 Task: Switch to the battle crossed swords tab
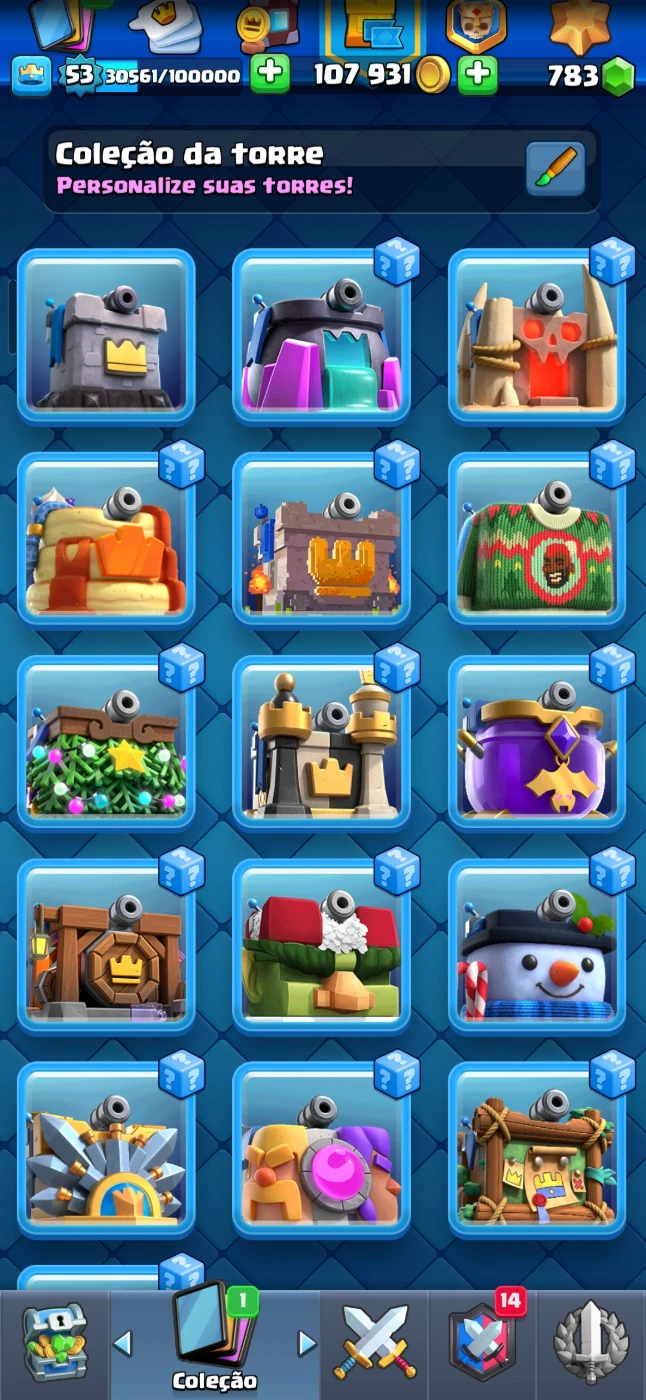(x=375, y=1343)
